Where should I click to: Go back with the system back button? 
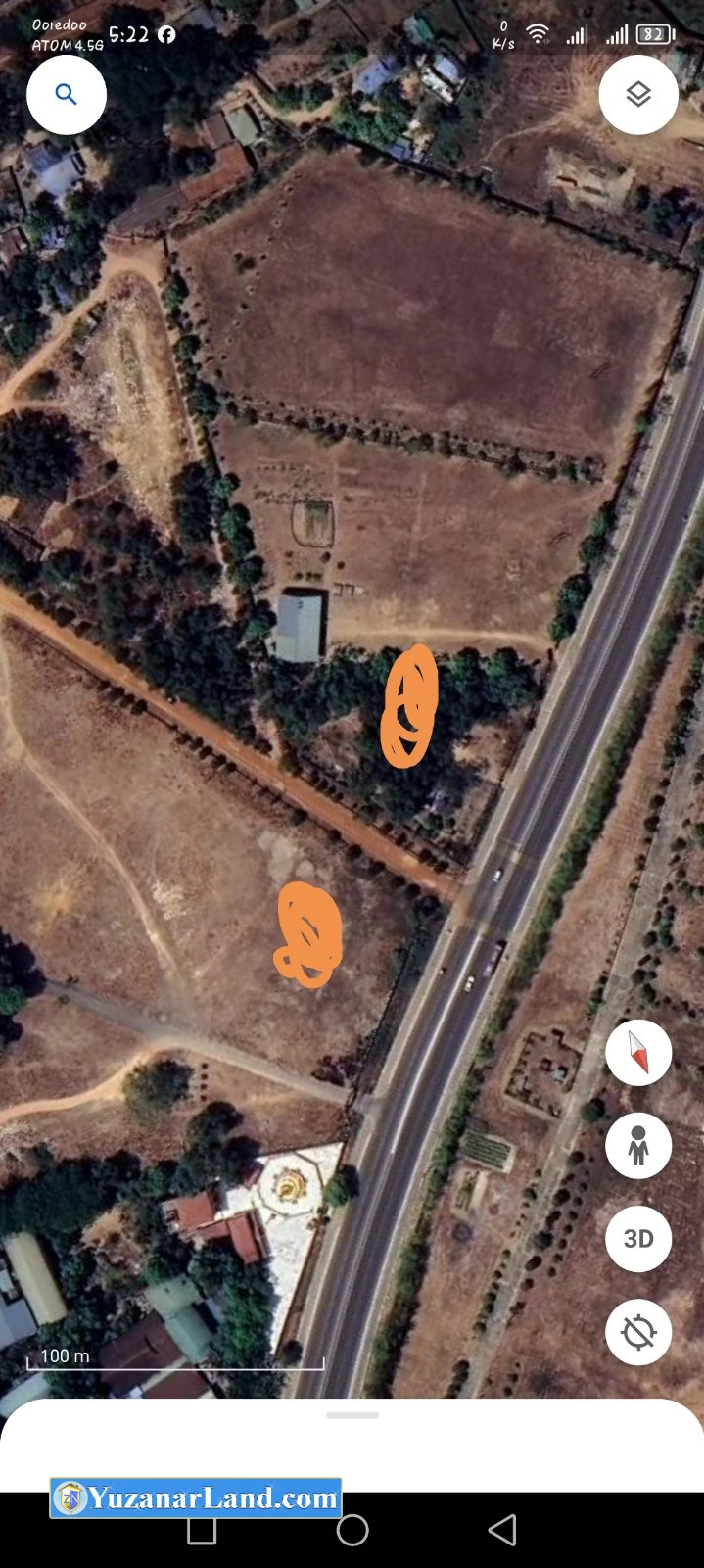tap(502, 1530)
